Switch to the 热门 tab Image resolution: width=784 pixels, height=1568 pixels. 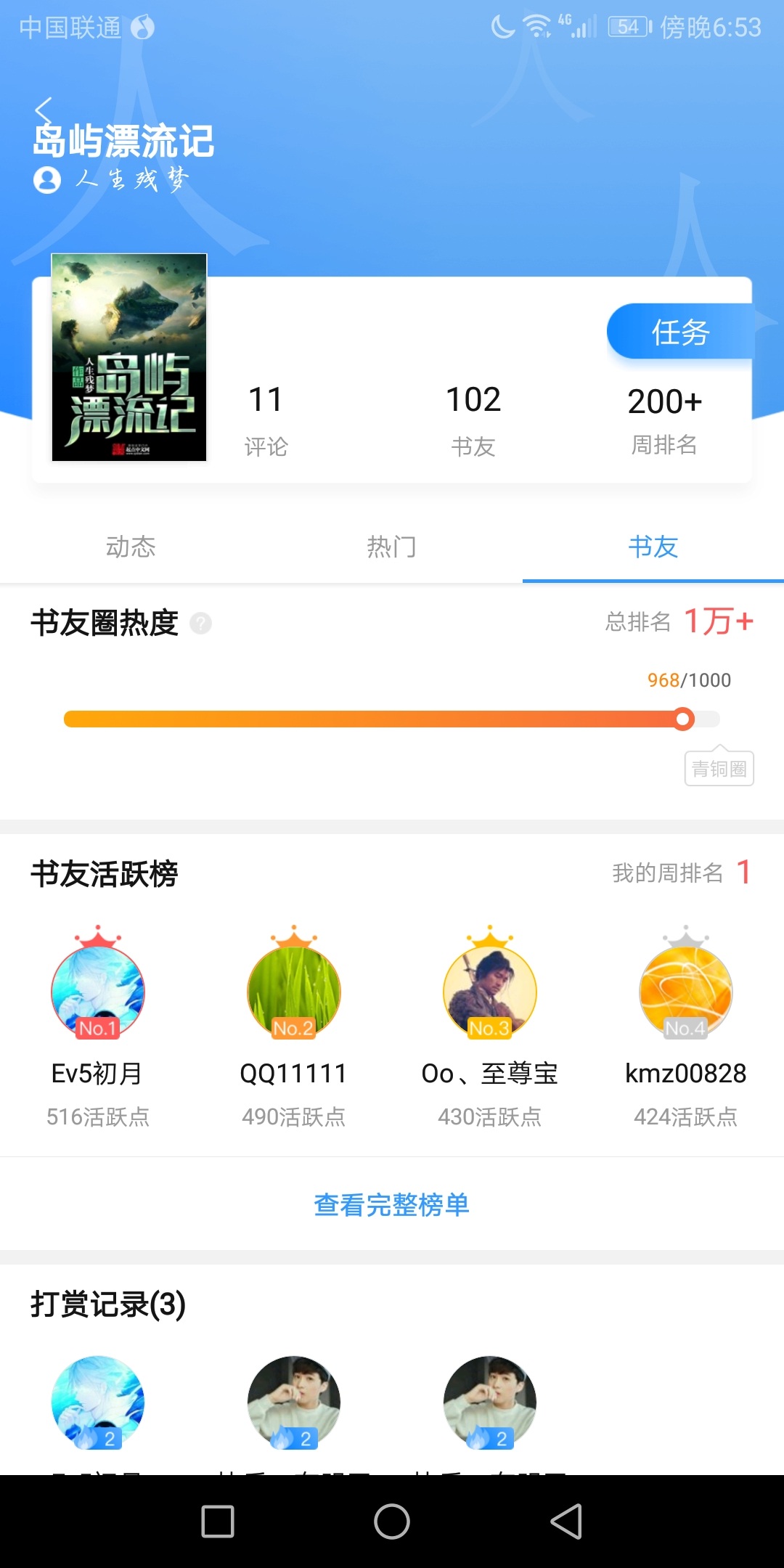click(392, 547)
